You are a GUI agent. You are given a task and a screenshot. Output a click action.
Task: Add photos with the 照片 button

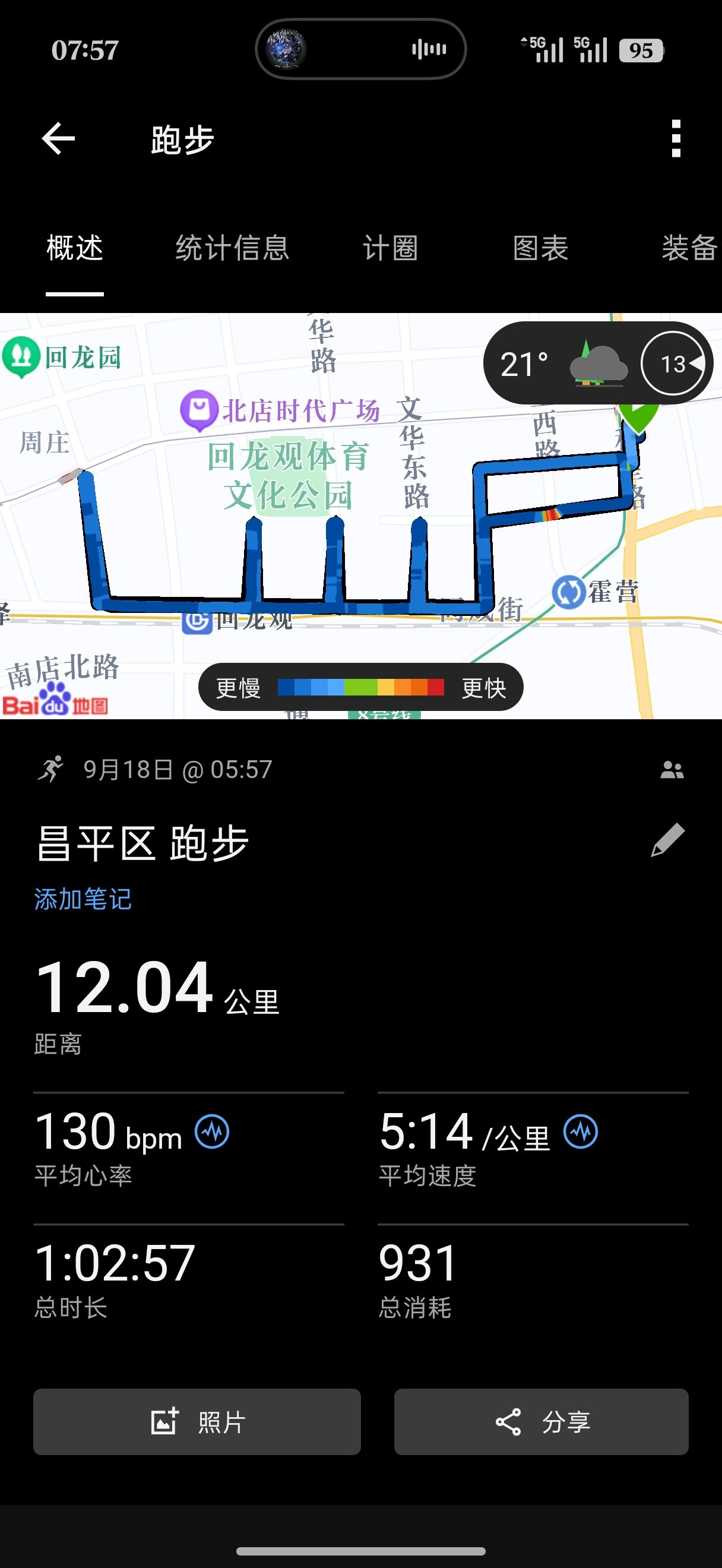pos(197,1422)
